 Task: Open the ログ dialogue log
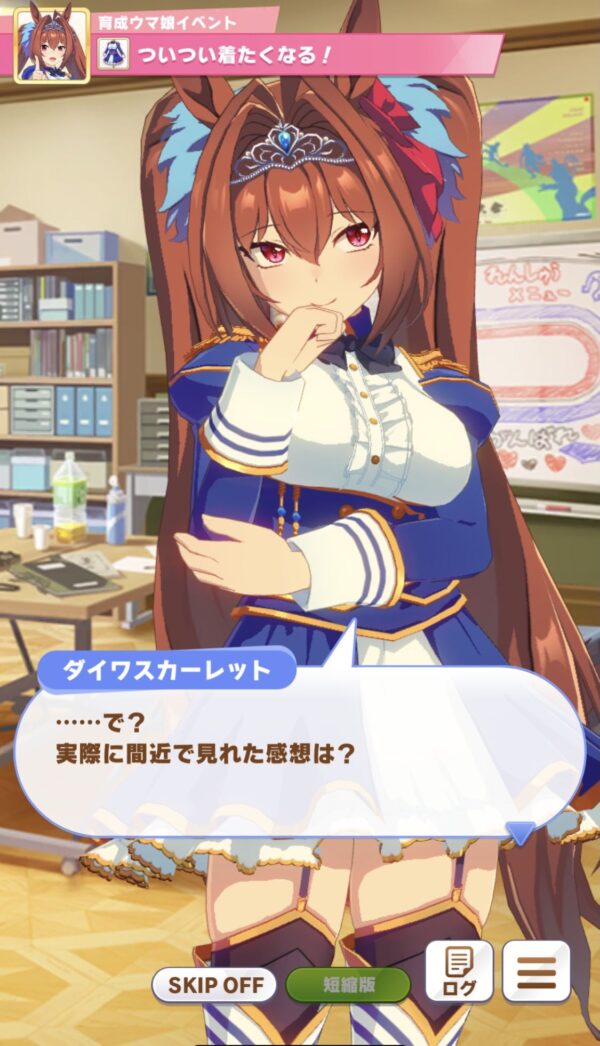pyautogui.click(x=459, y=971)
